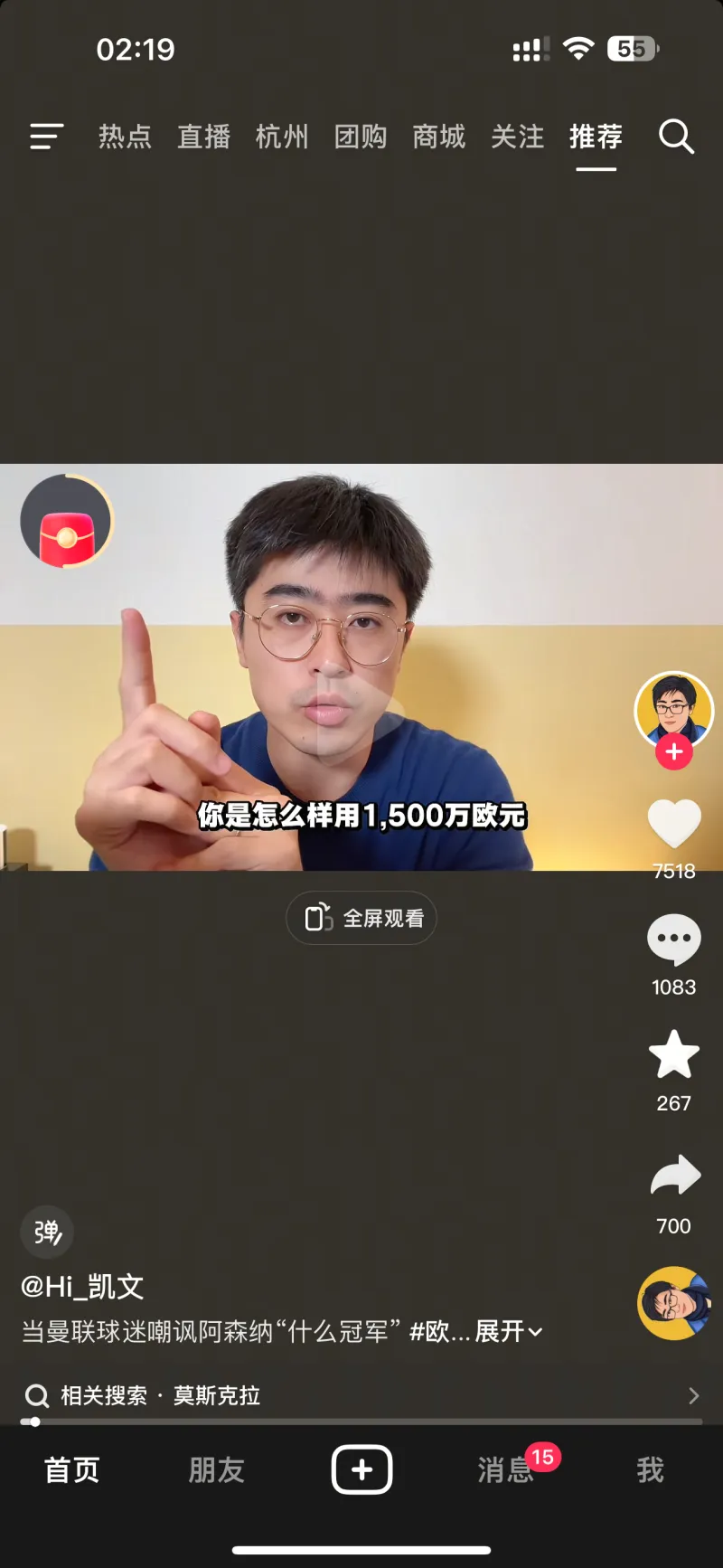The image size is (723, 1568).
Task: Toggle the 弹 bullet comments button
Action: pos(47,1232)
